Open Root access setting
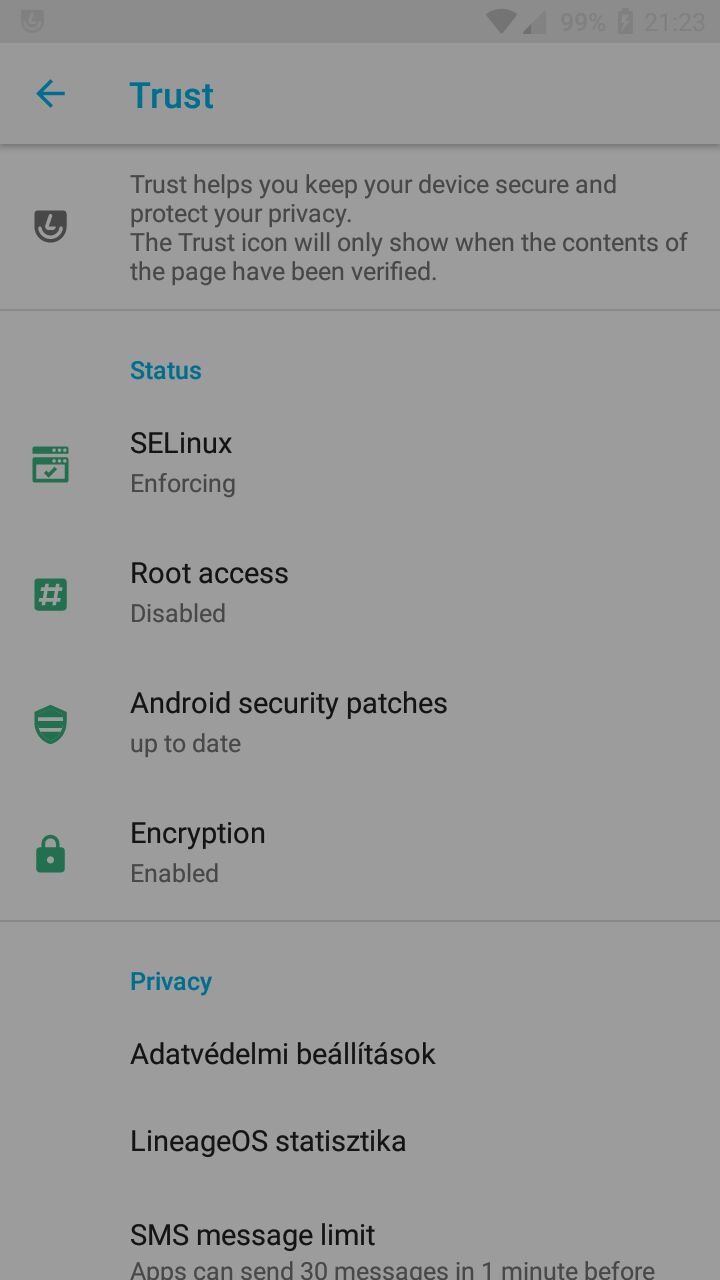Screen dimensions: 720x1280 tap(360, 593)
